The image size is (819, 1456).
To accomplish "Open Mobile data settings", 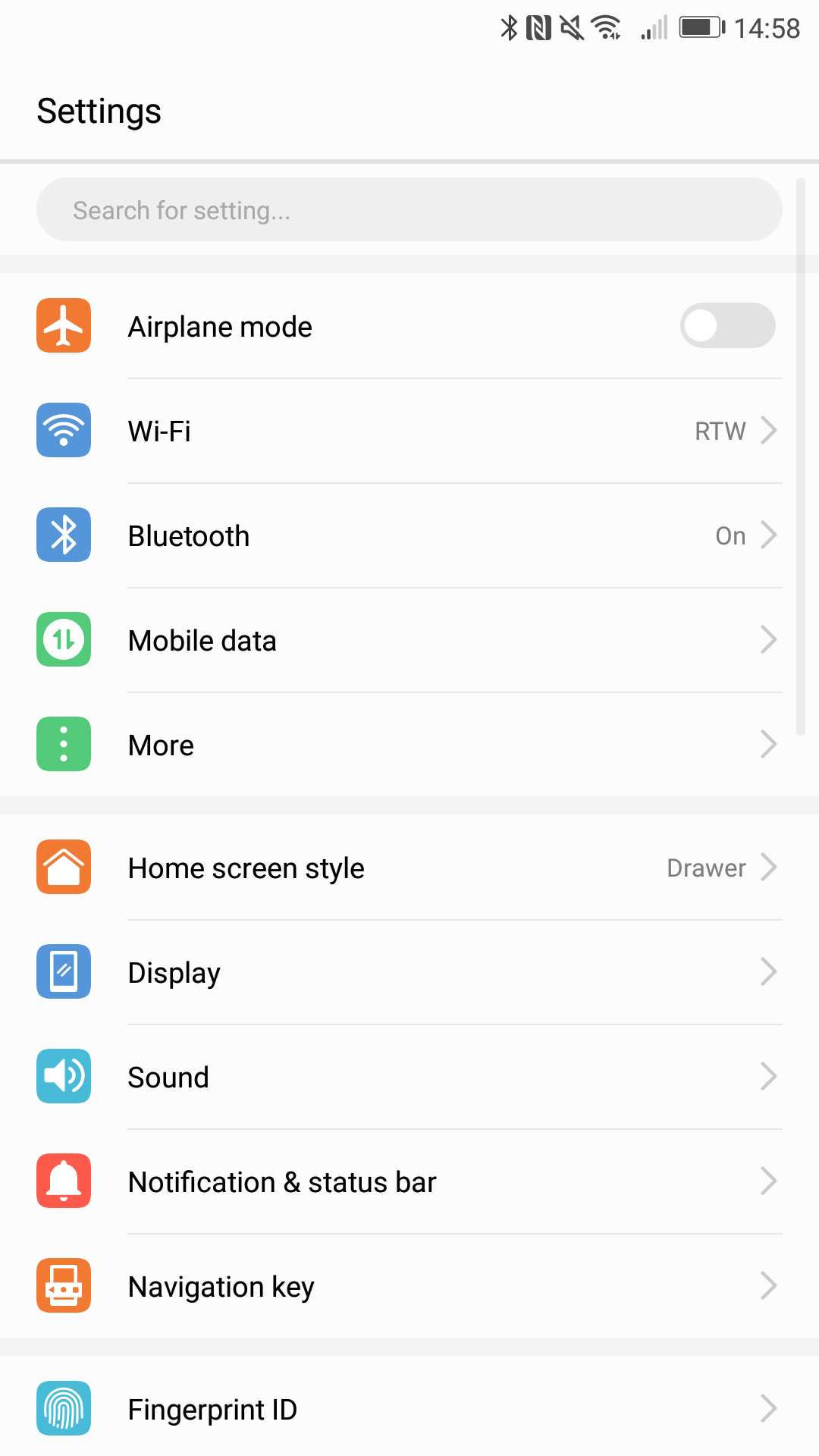I will click(409, 640).
